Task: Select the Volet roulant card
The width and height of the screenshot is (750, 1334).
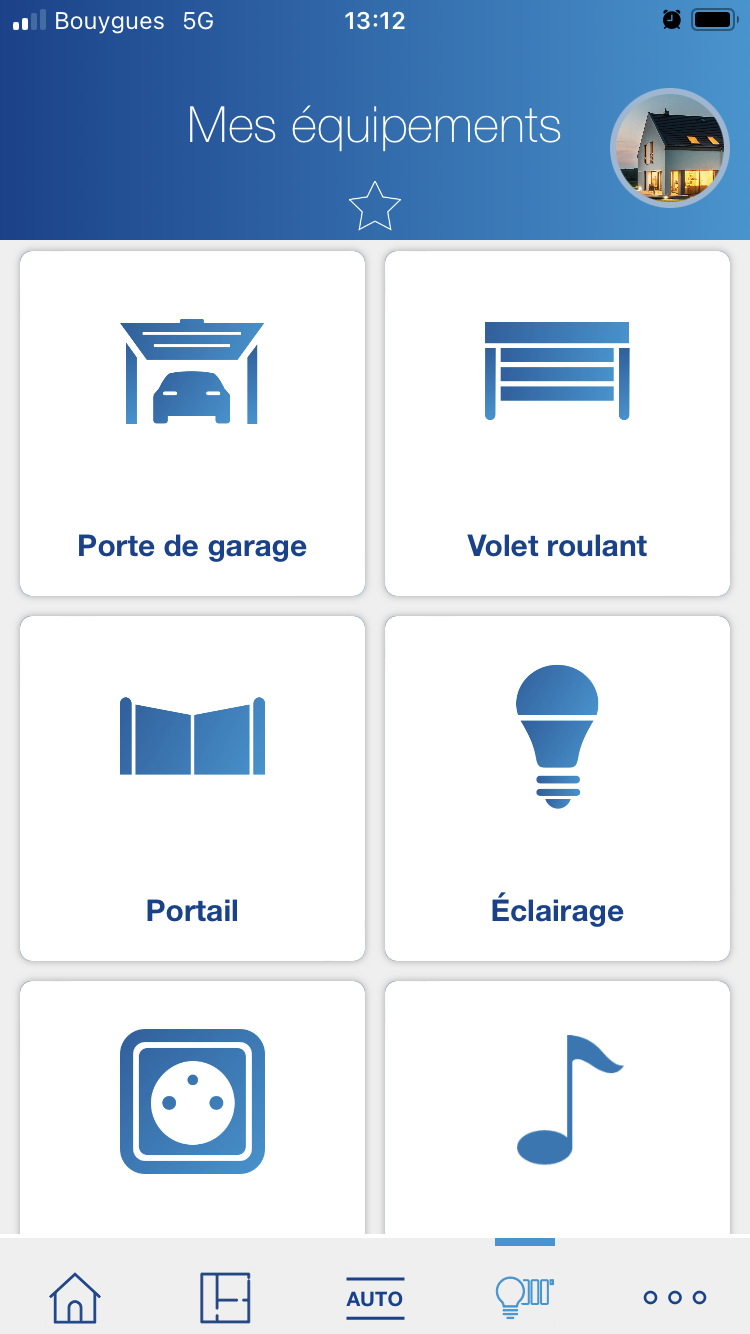Action: pos(557,423)
